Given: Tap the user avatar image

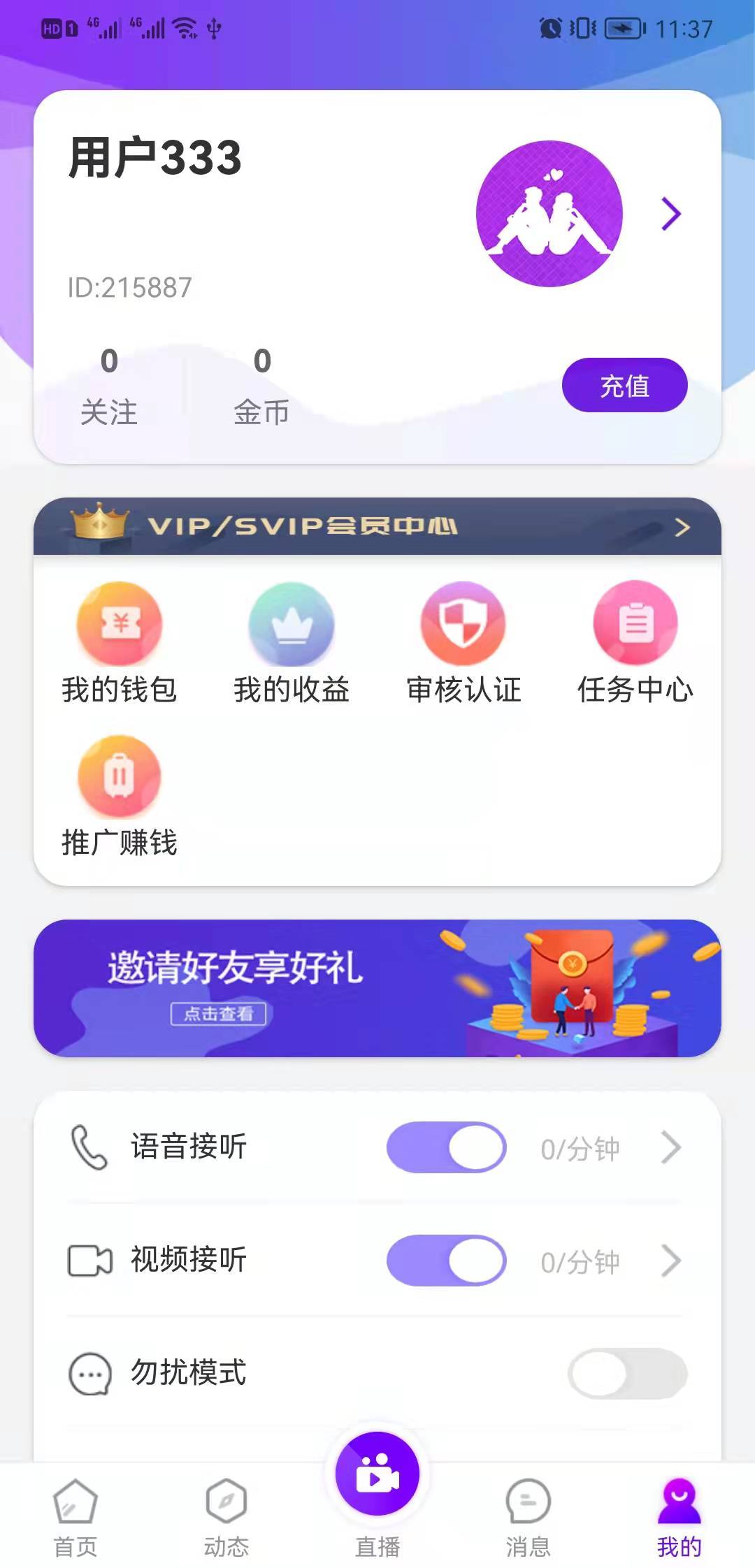Looking at the screenshot, I should pyautogui.click(x=549, y=213).
